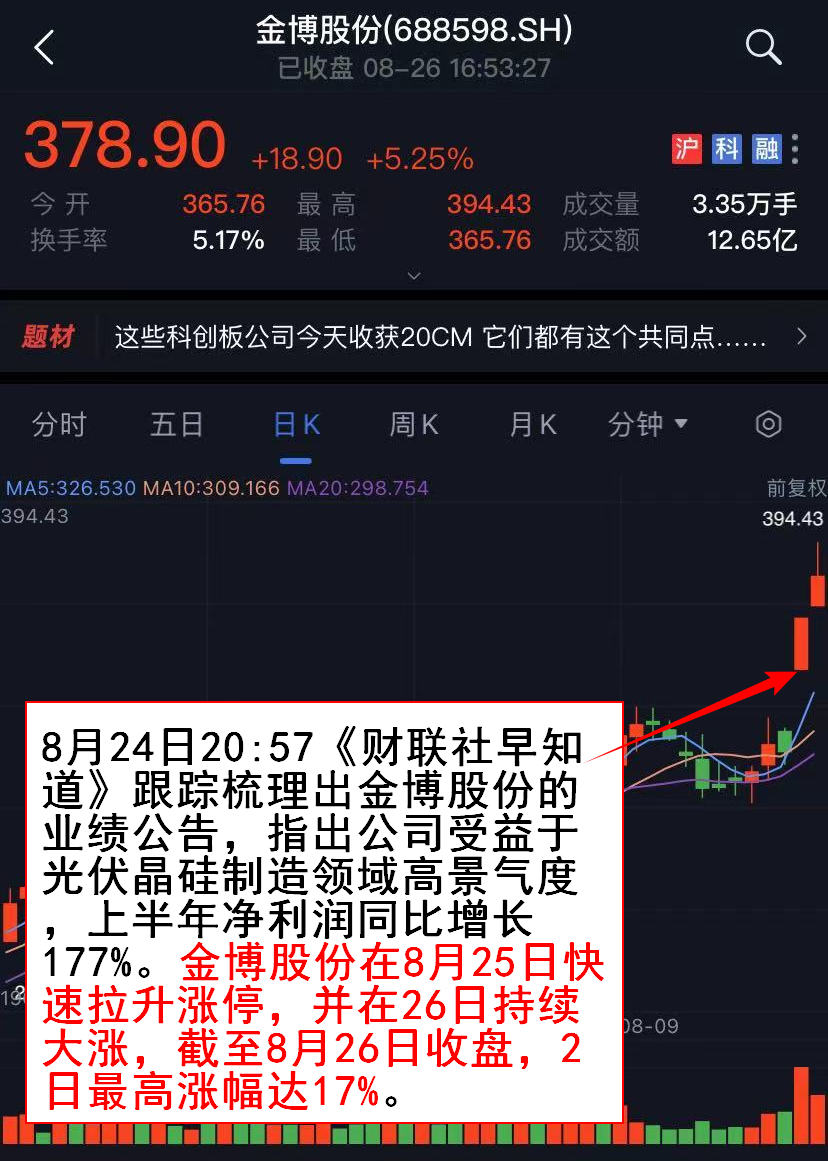Screen dimensions: 828x1161
Task: Go back using the top-left arrow
Action: point(44,47)
